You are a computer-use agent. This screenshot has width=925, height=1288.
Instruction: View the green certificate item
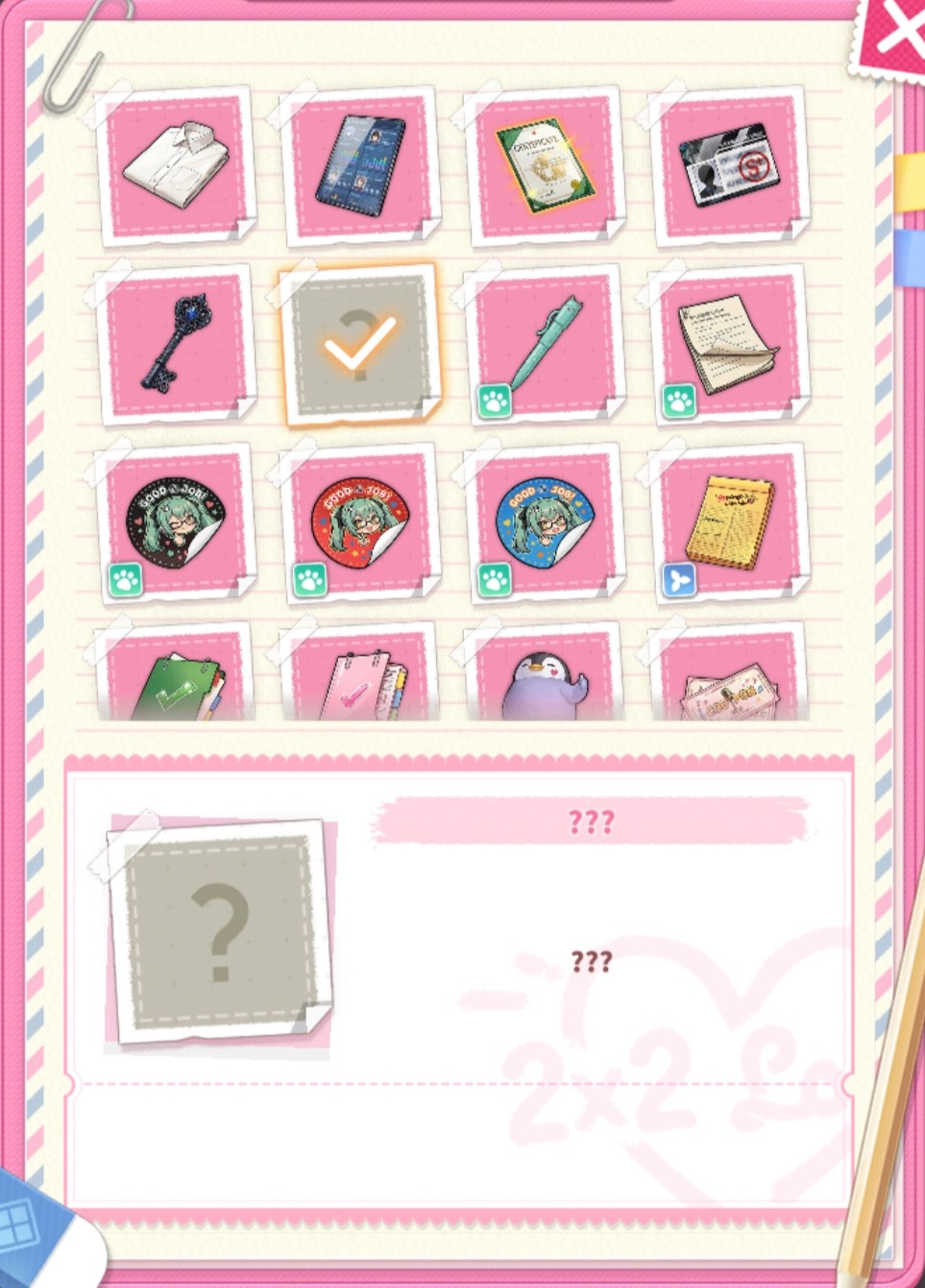tap(545, 165)
